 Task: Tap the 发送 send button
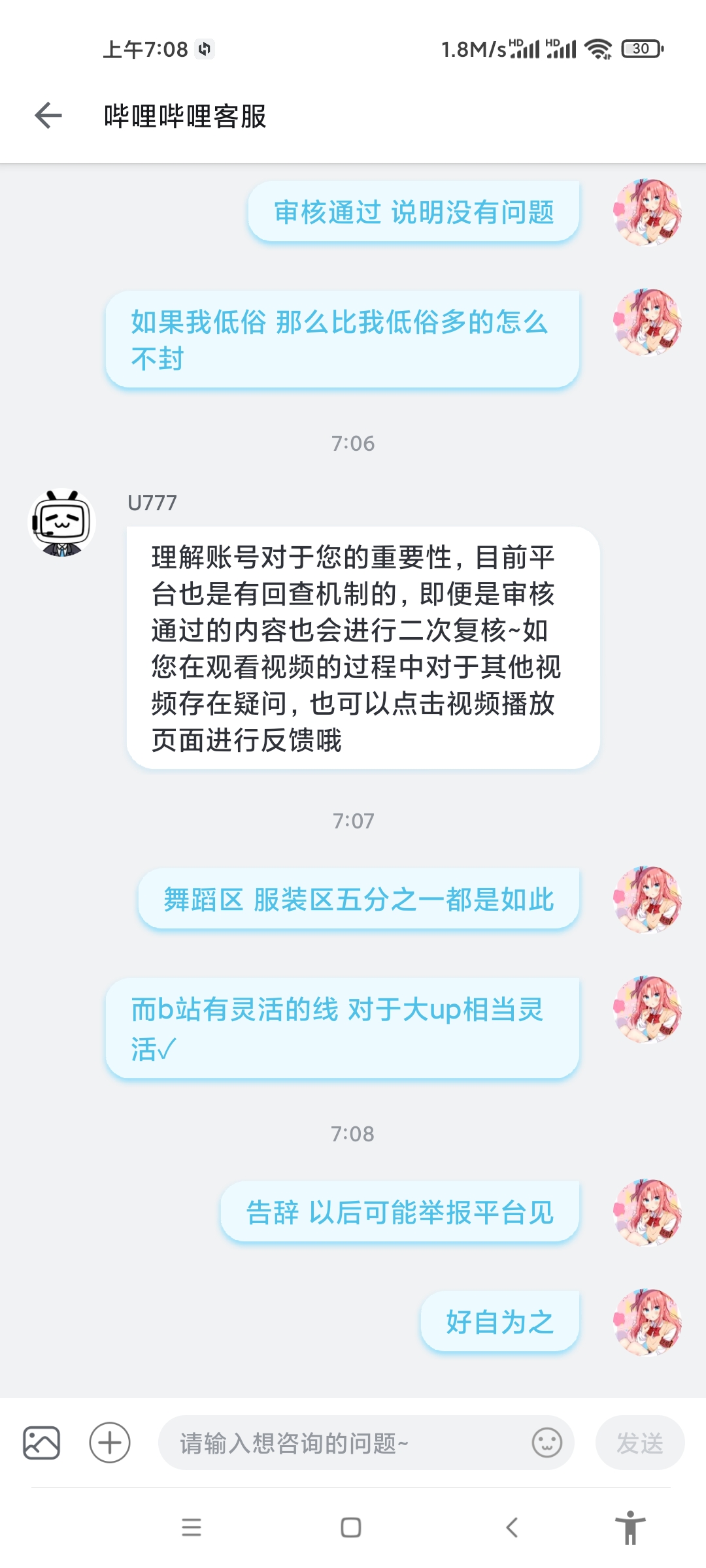[x=639, y=1443]
